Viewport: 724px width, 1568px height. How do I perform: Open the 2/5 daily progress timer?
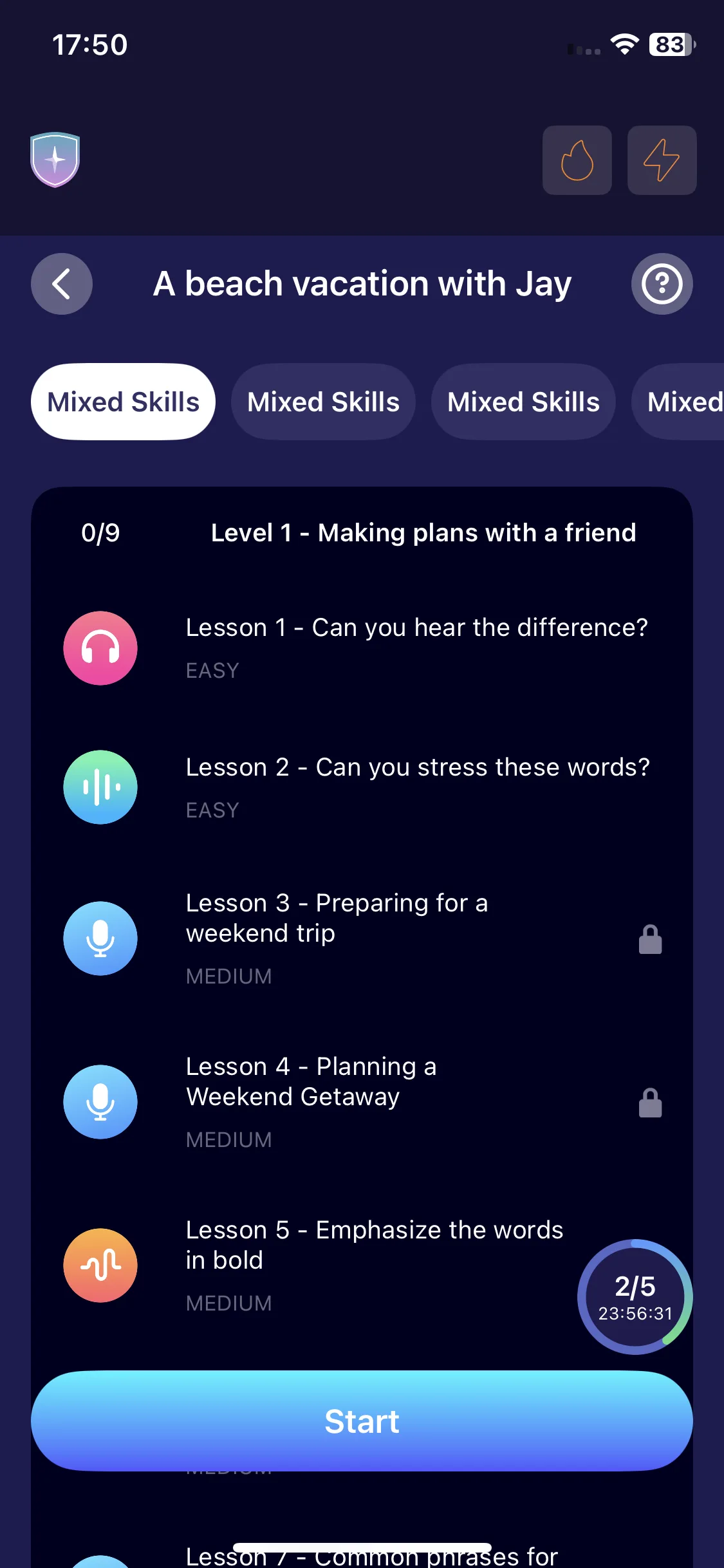tap(635, 1296)
